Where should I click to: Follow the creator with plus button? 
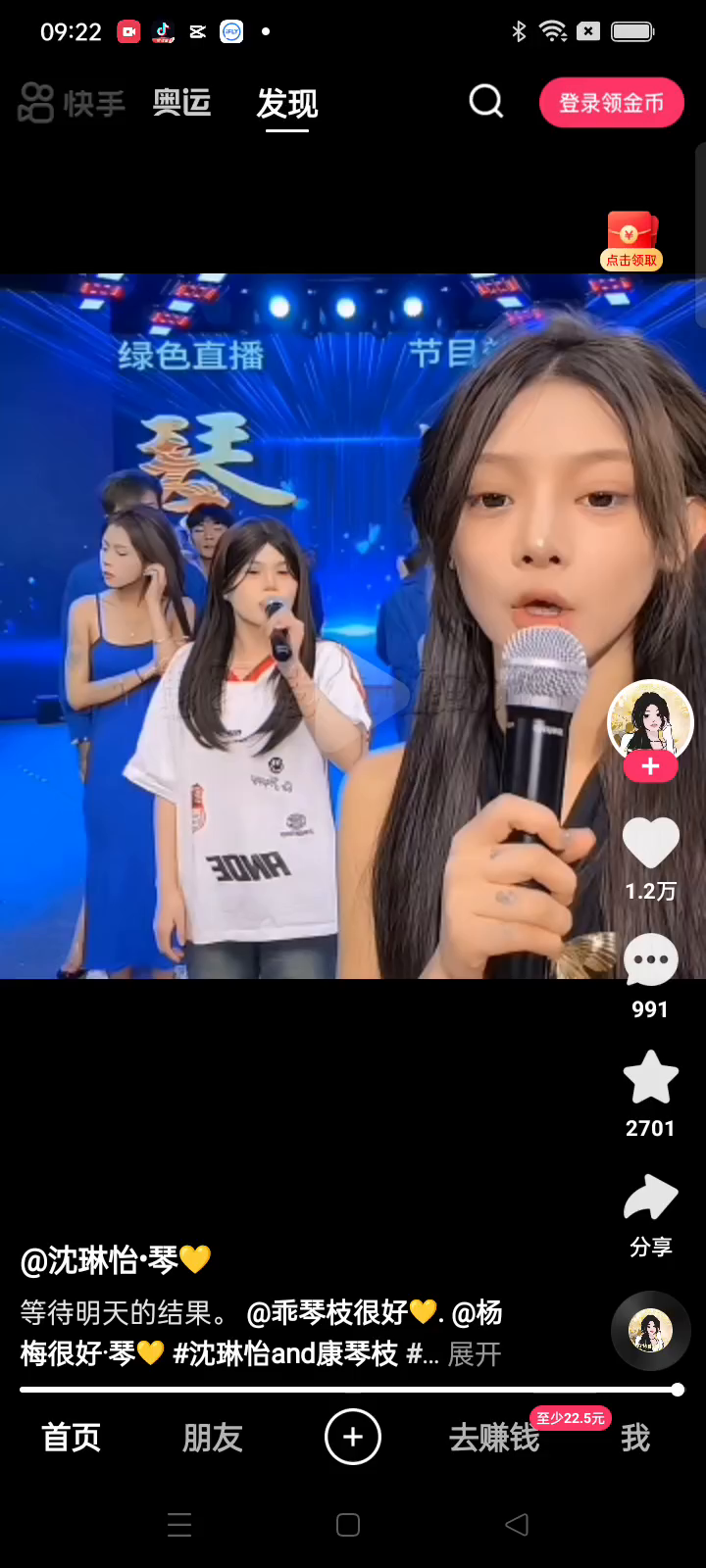pyautogui.click(x=650, y=767)
